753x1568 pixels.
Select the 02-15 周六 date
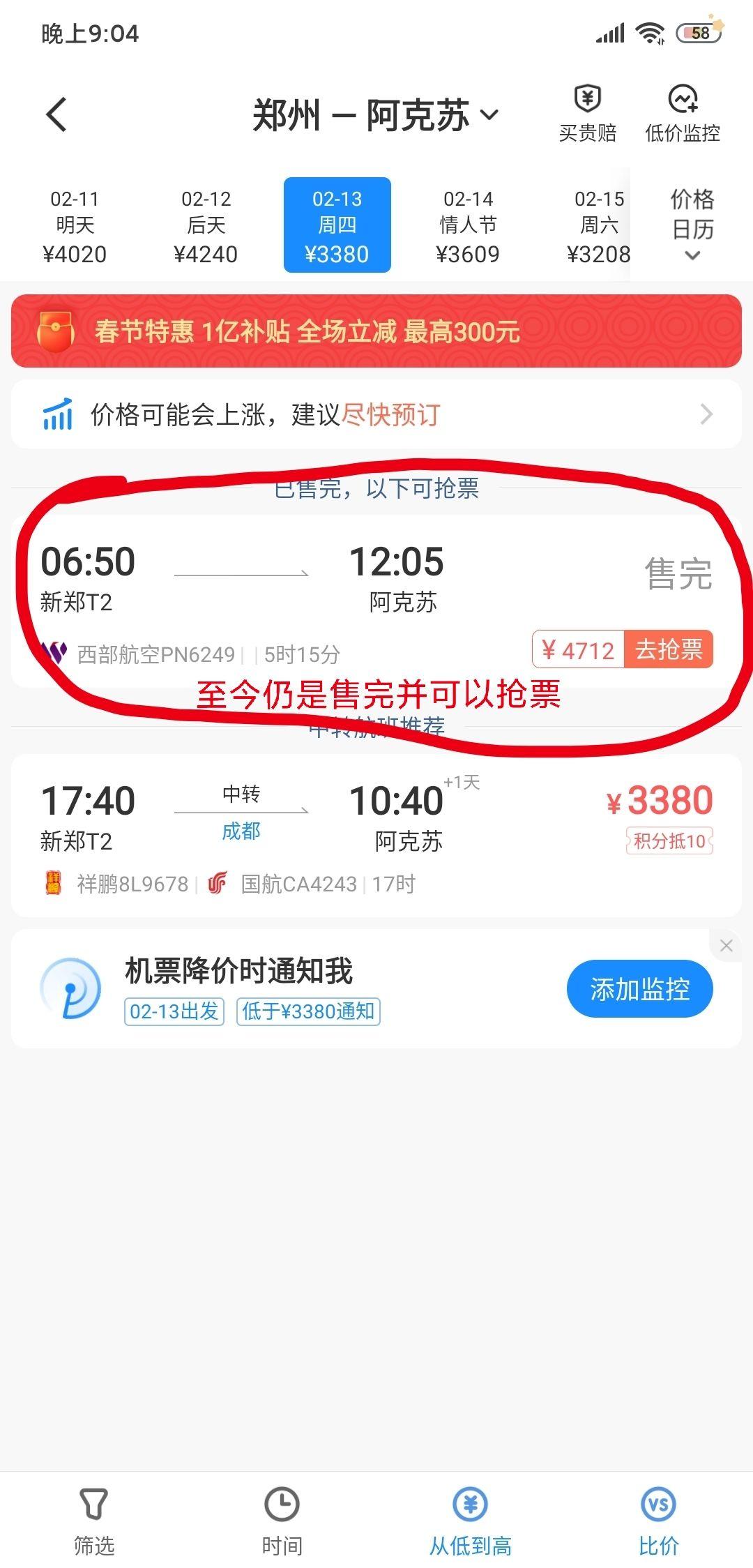coord(598,226)
